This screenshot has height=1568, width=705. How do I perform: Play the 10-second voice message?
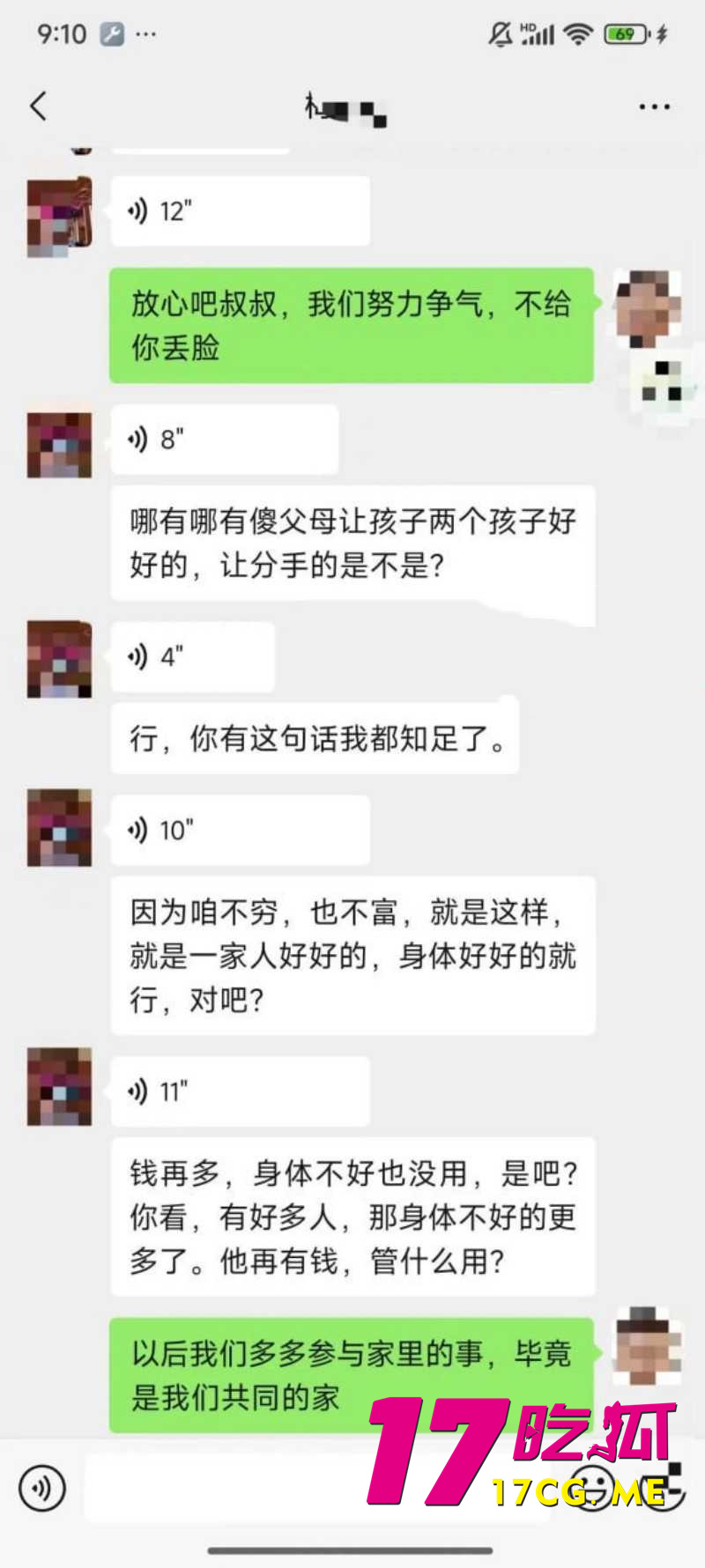coord(240,829)
